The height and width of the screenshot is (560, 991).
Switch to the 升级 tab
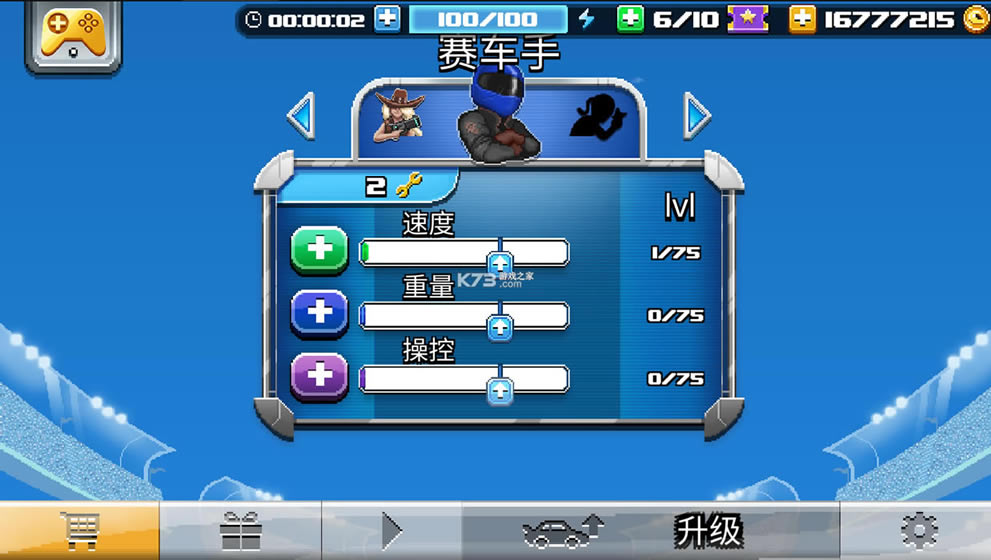click(708, 531)
